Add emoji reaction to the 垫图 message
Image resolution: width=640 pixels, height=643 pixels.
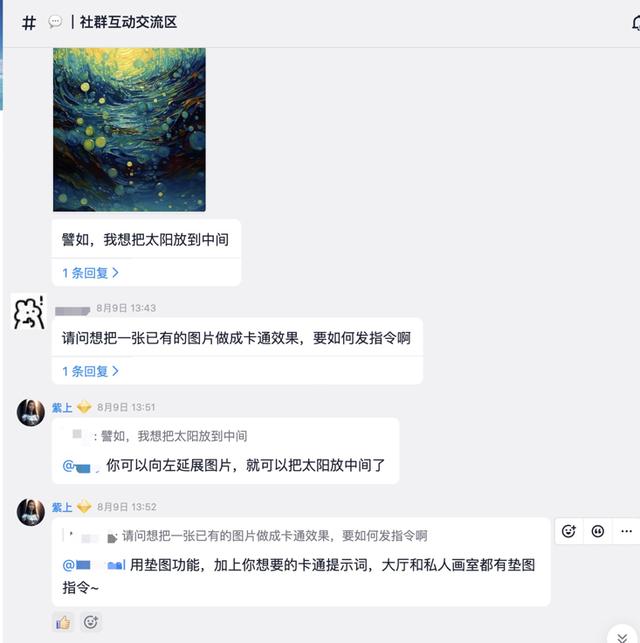568,531
